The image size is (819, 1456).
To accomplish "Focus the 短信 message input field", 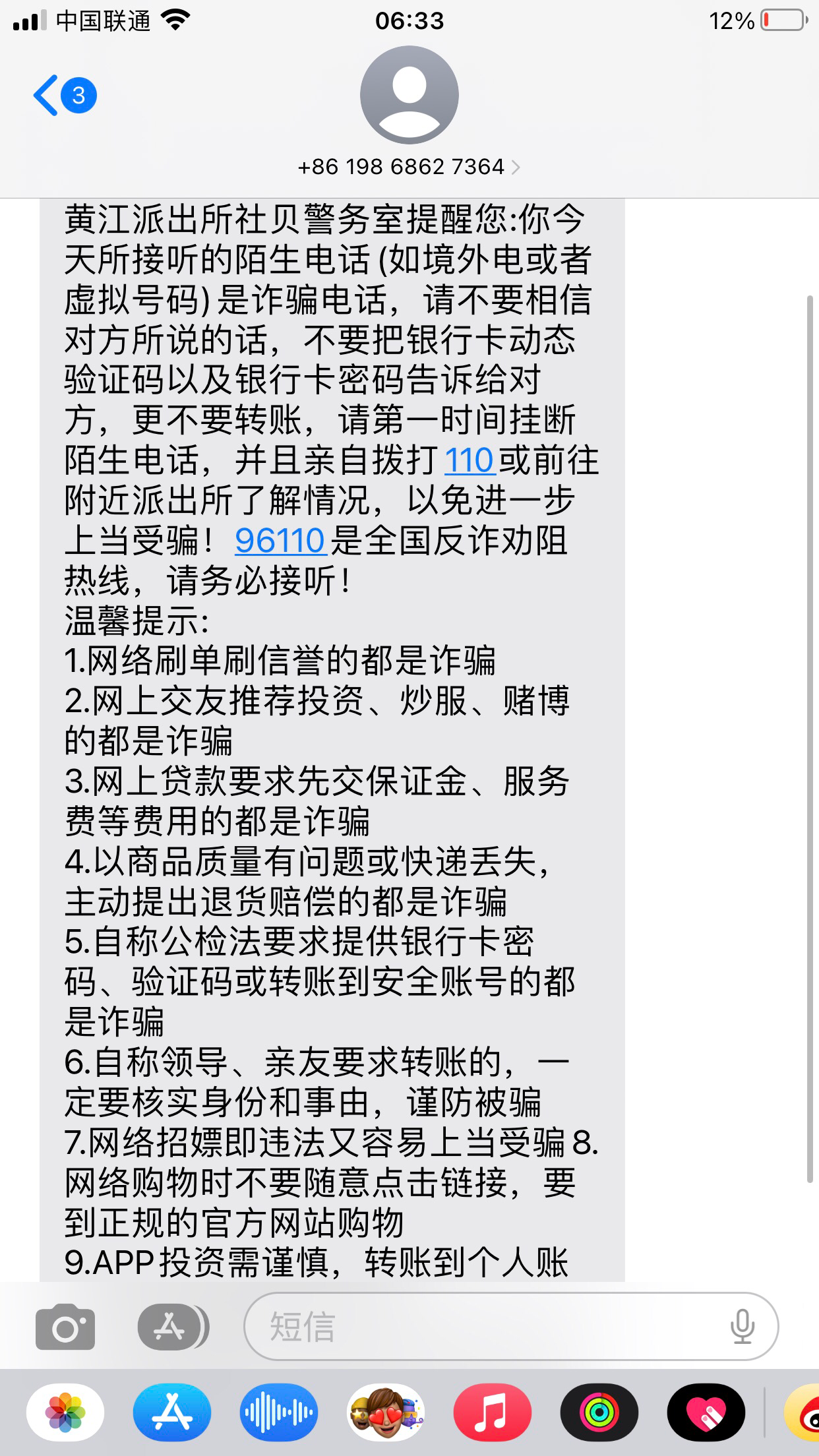I will pos(488,1326).
